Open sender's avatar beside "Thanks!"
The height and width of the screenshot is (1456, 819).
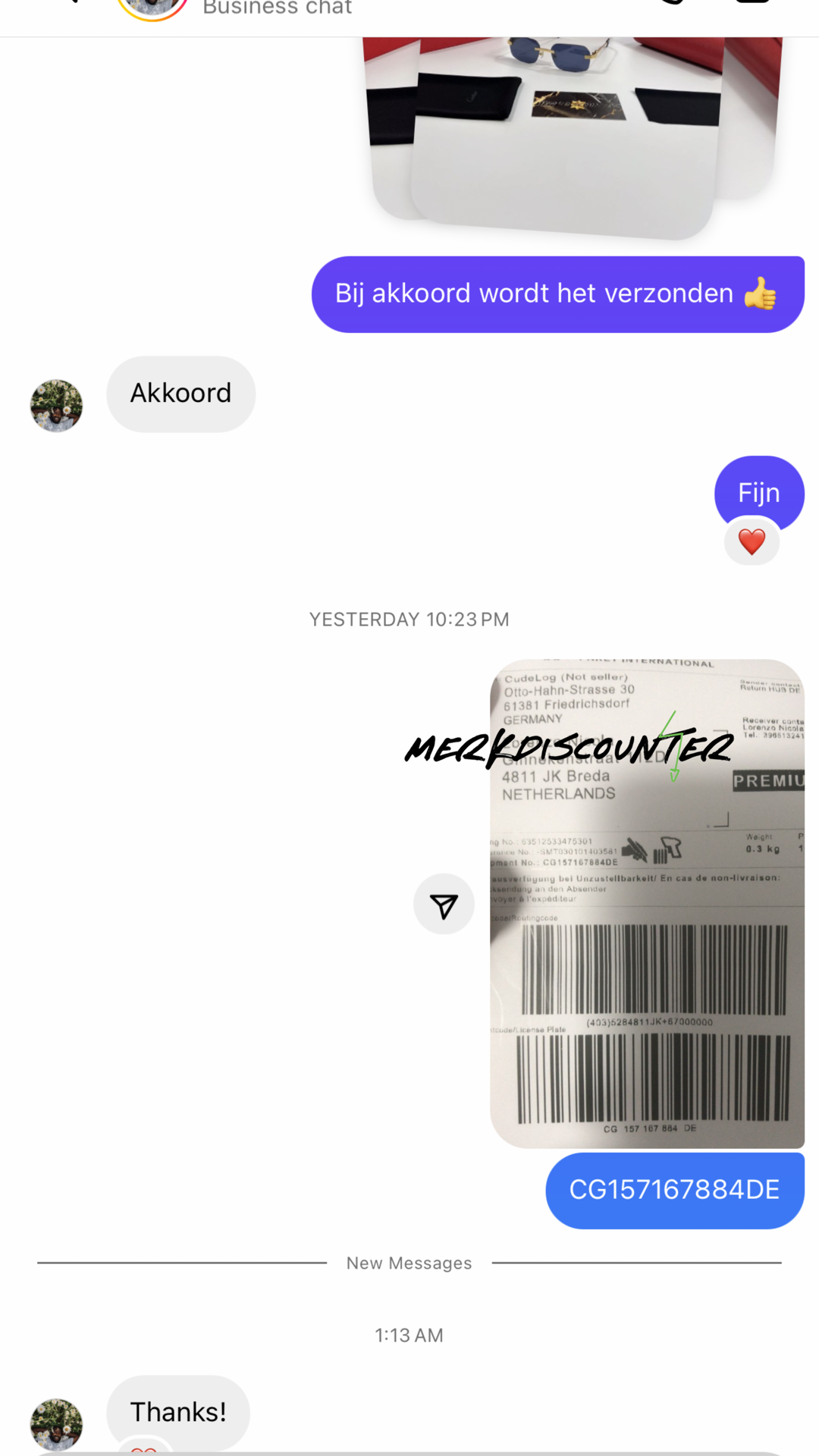[x=56, y=1424]
